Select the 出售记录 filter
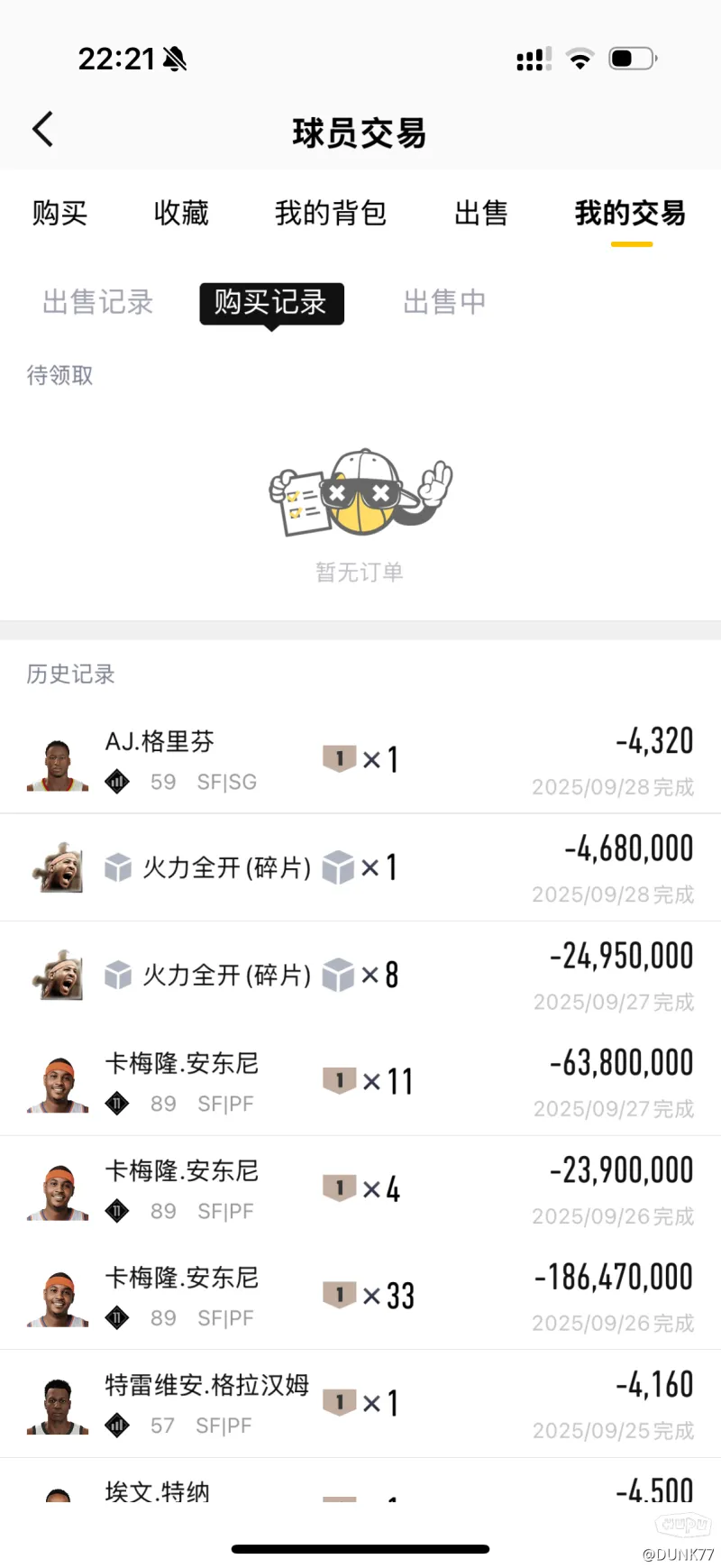Image resolution: width=721 pixels, height=1568 pixels. pos(96,303)
